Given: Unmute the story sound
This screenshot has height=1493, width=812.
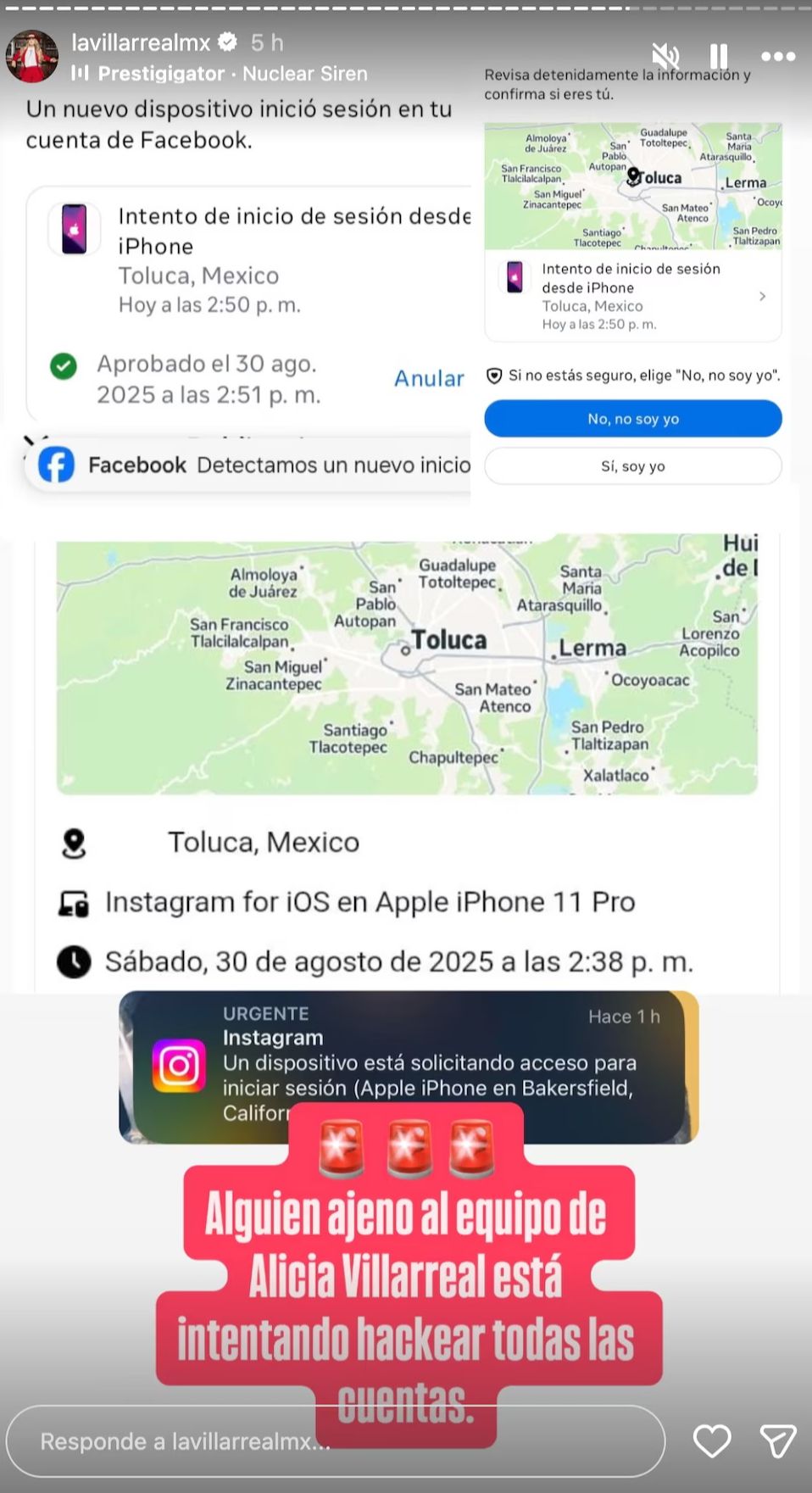Looking at the screenshot, I should coord(665,57).
